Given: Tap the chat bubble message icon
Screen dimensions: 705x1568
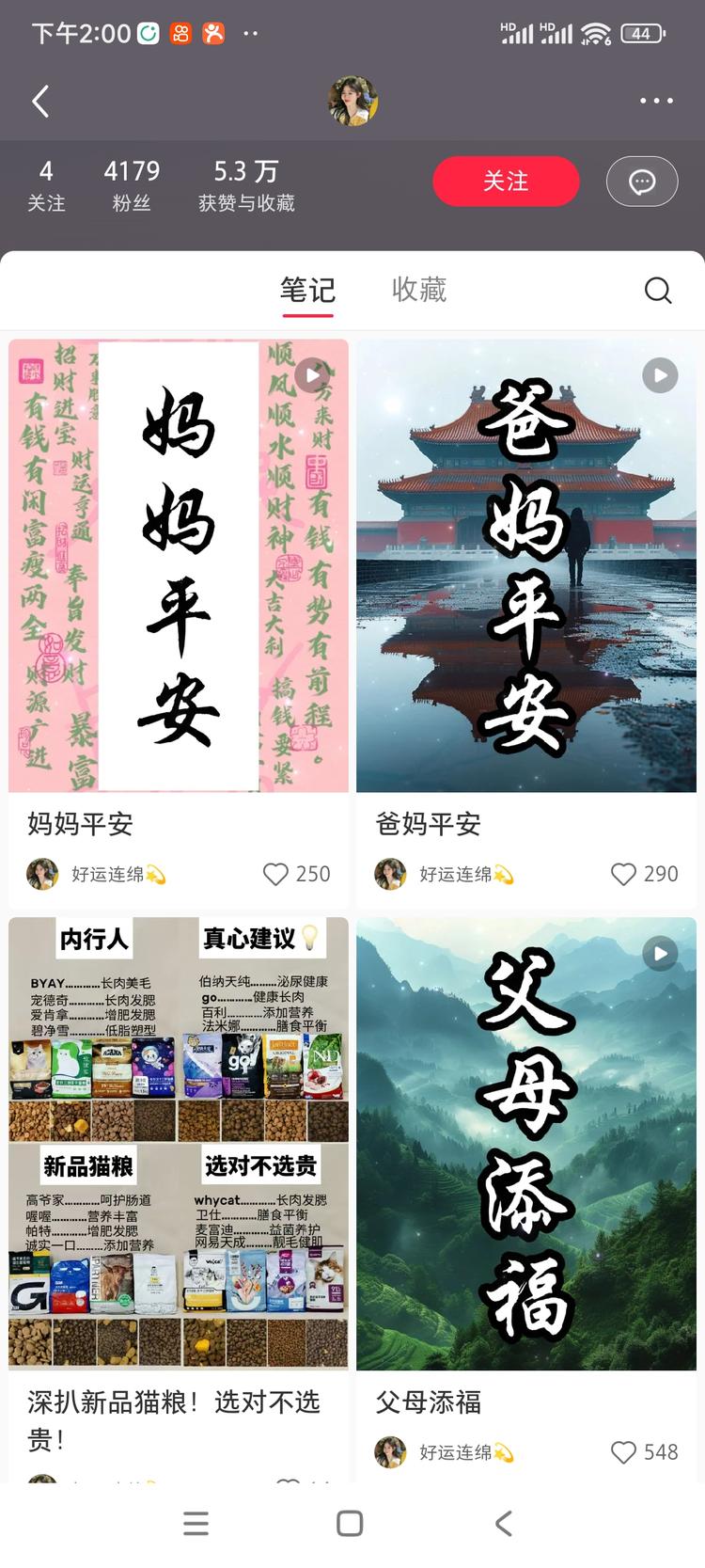Looking at the screenshot, I should tap(642, 181).
